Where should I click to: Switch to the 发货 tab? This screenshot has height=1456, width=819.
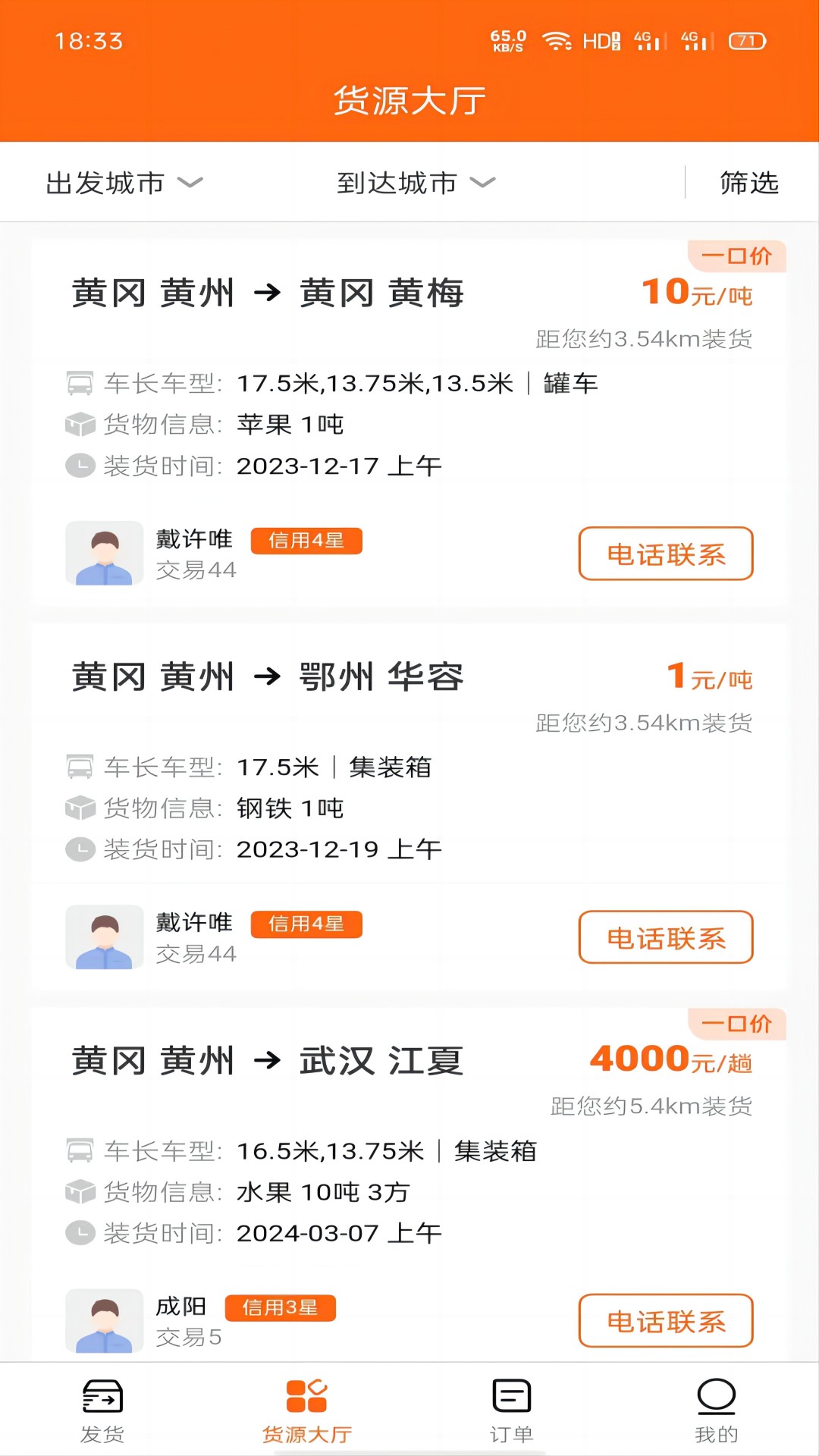coord(102,1410)
